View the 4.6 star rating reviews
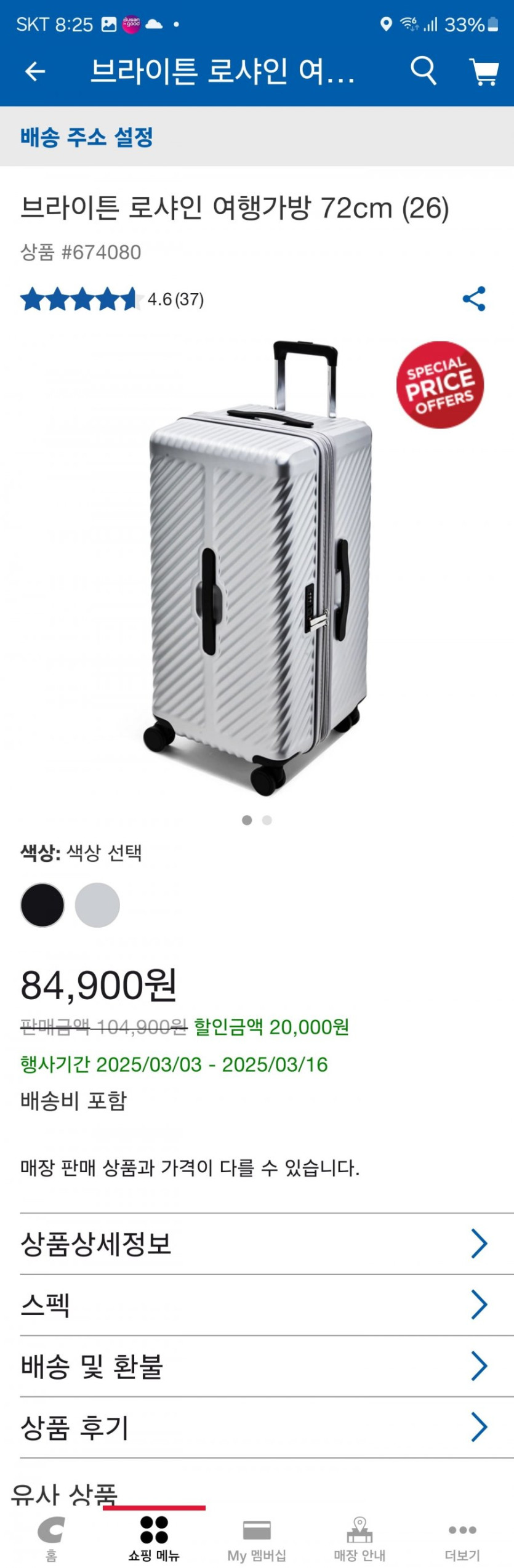This screenshot has height=1568, width=514. point(112,300)
